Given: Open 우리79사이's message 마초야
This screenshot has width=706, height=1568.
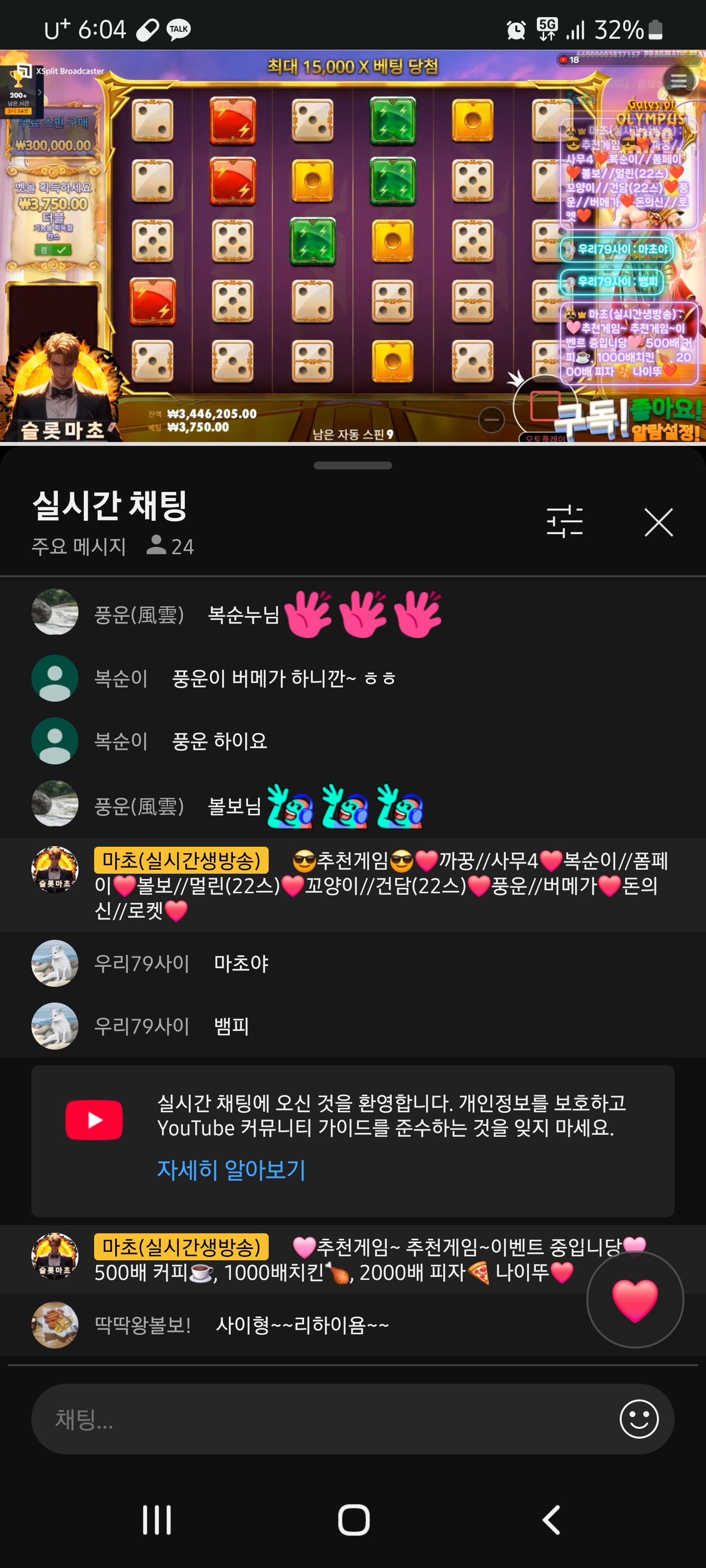Looking at the screenshot, I should 241,963.
